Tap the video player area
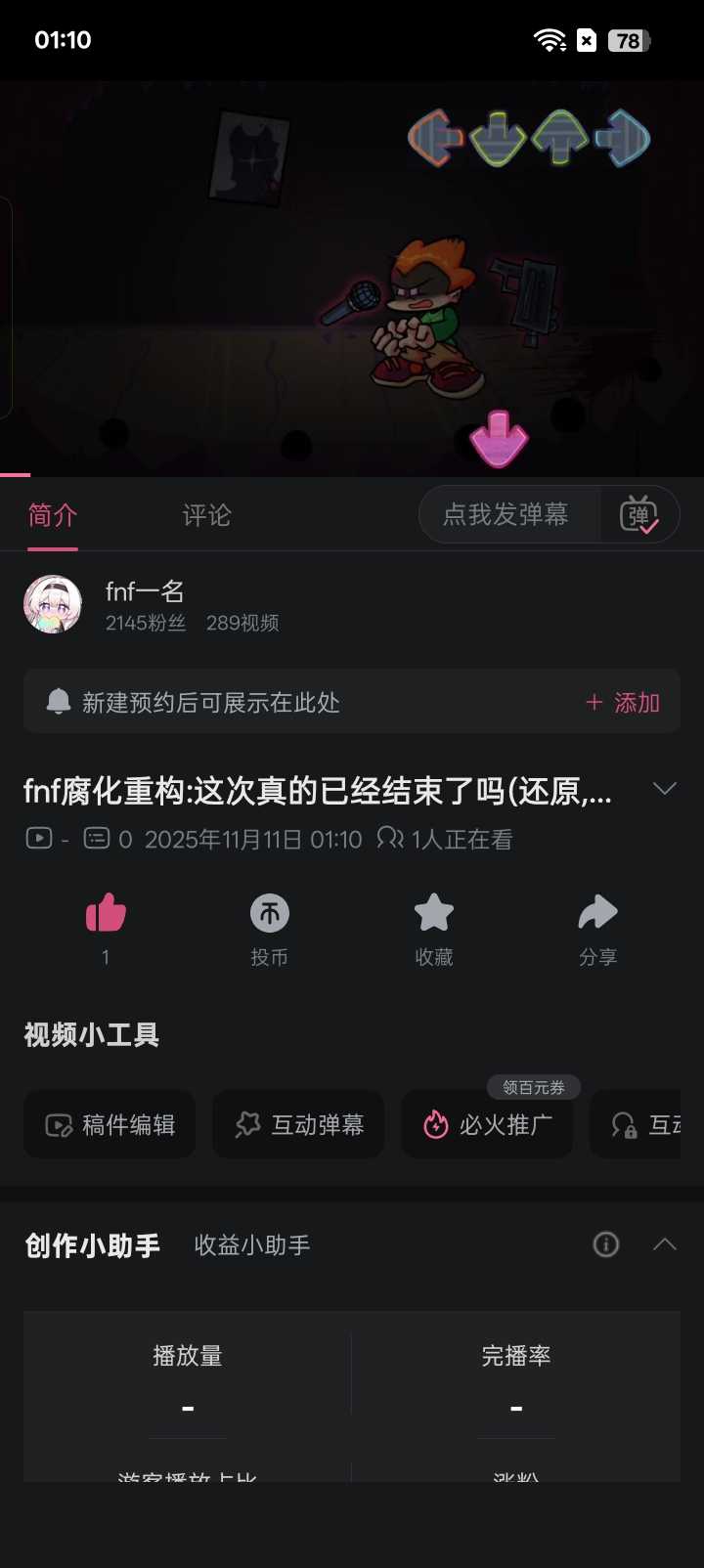This screenshot has width=704, height=1568. (352, 279)
